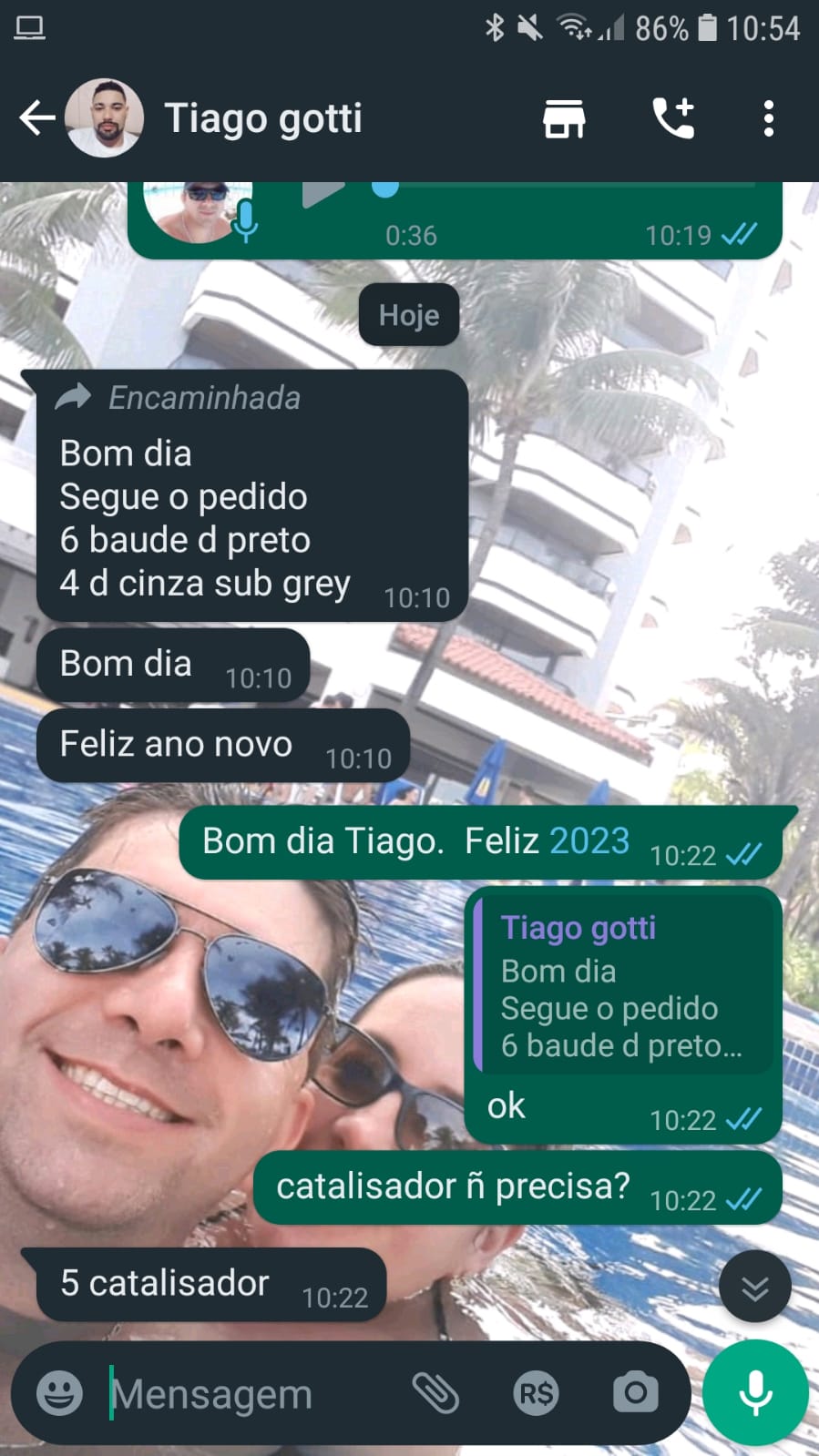The image size is (819, 1456).
Task: Jump down to latest messages
Action: 754,1287
